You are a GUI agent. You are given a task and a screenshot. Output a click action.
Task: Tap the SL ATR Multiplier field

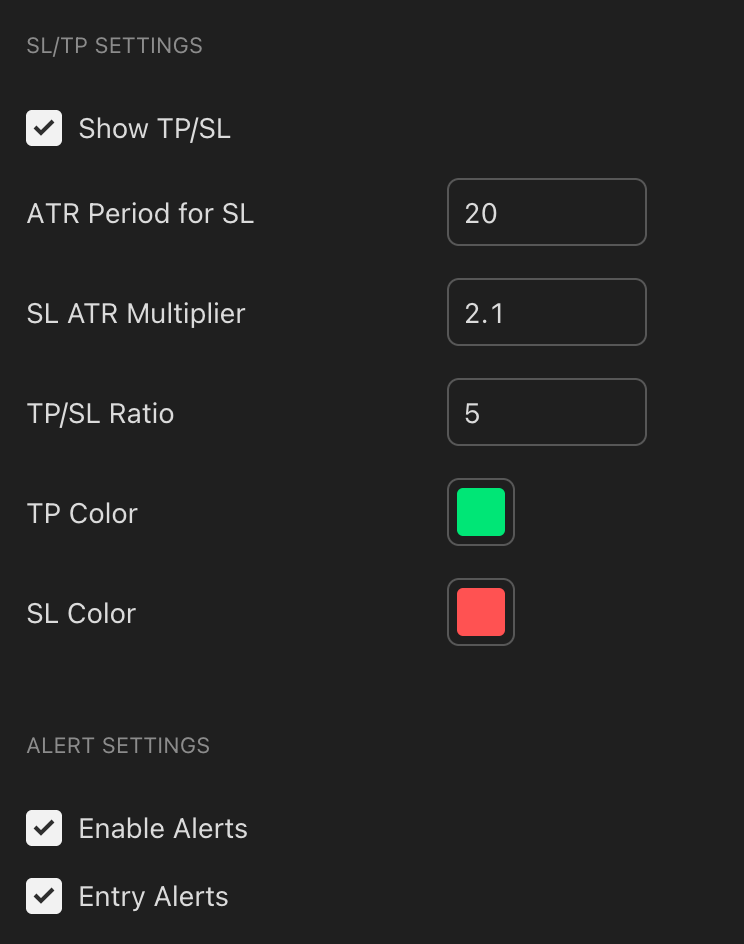[x=547, y=312]
